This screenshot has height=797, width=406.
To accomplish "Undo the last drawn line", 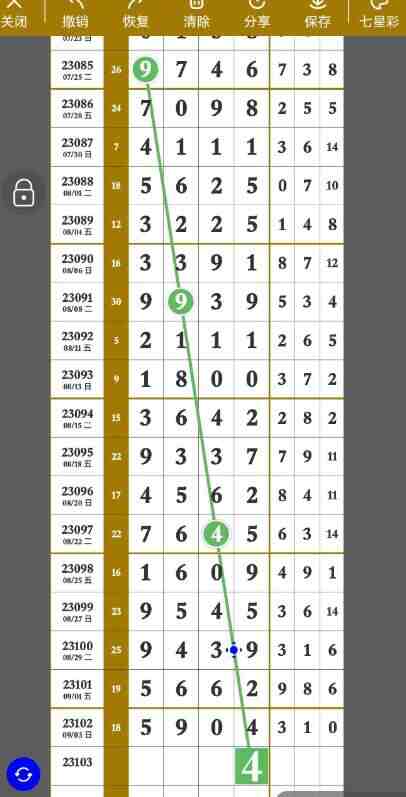I will 75,15.
